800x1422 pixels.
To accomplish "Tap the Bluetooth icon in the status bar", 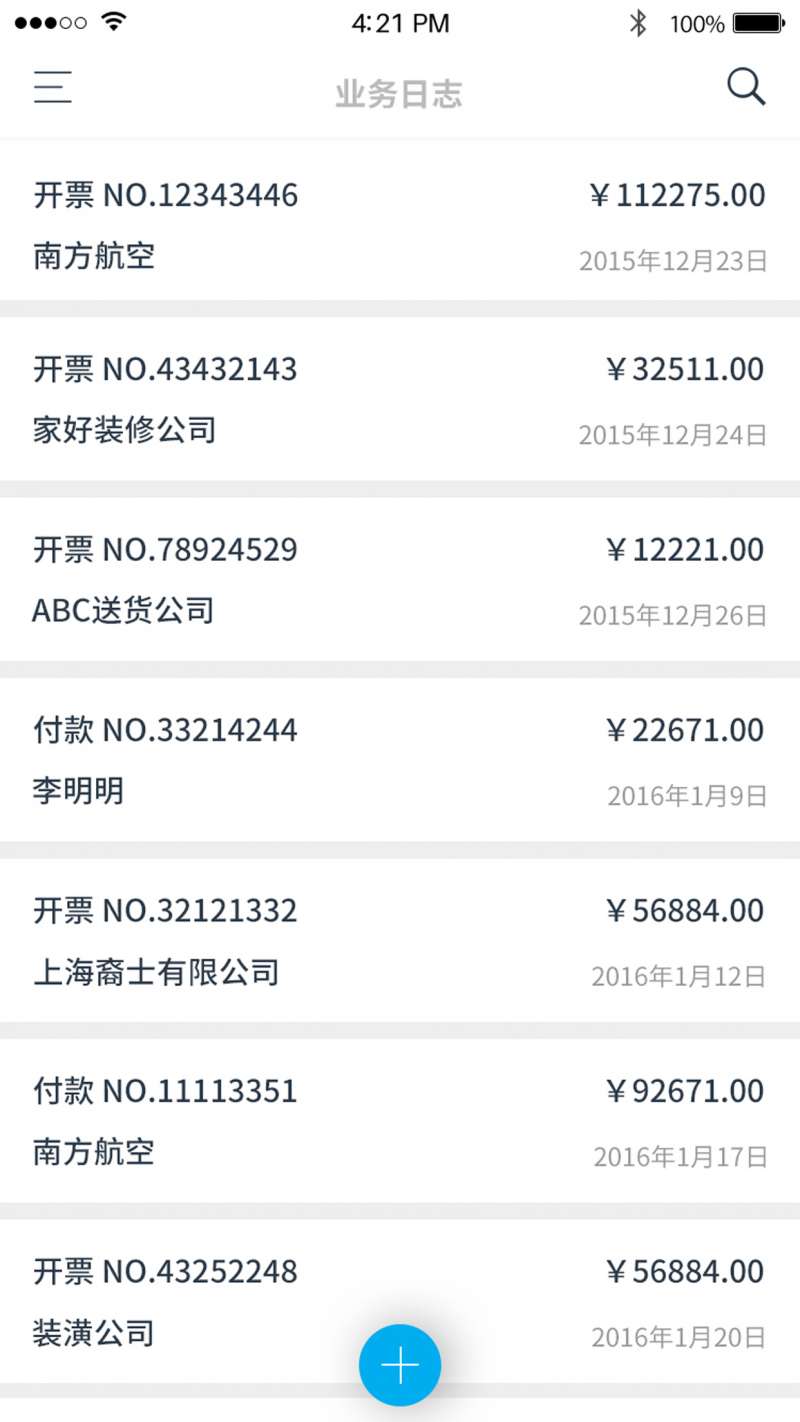I will [637, 22].
